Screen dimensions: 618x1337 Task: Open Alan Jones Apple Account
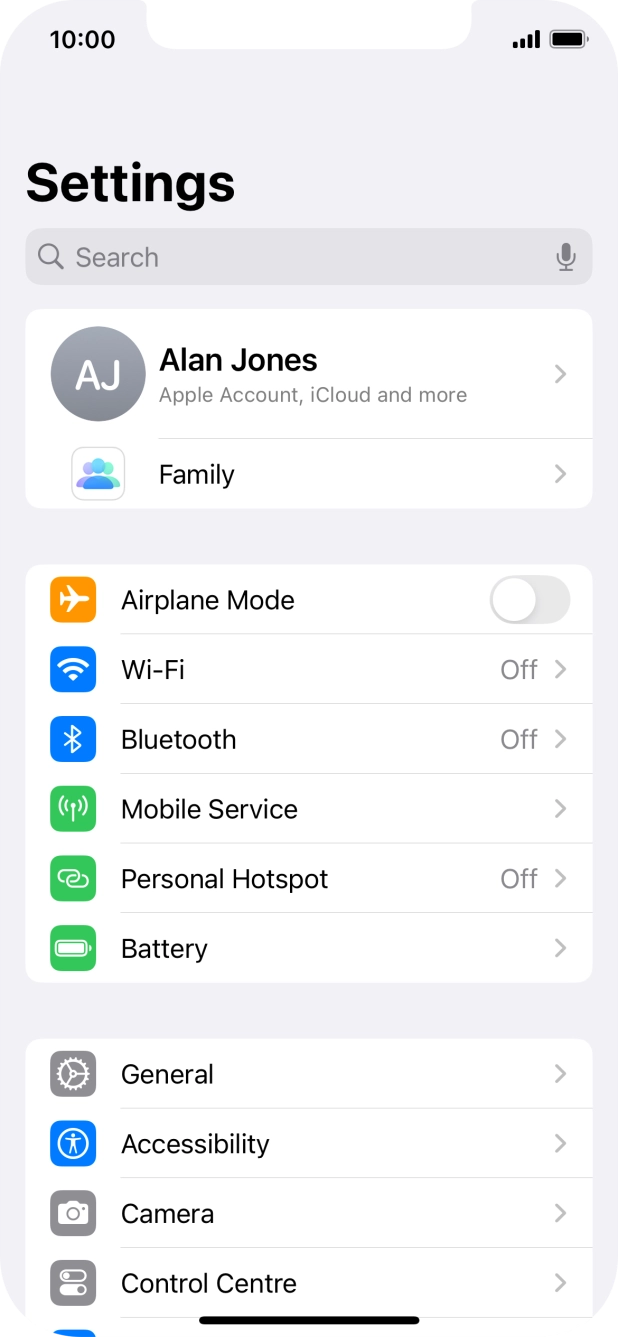point(309,374)
